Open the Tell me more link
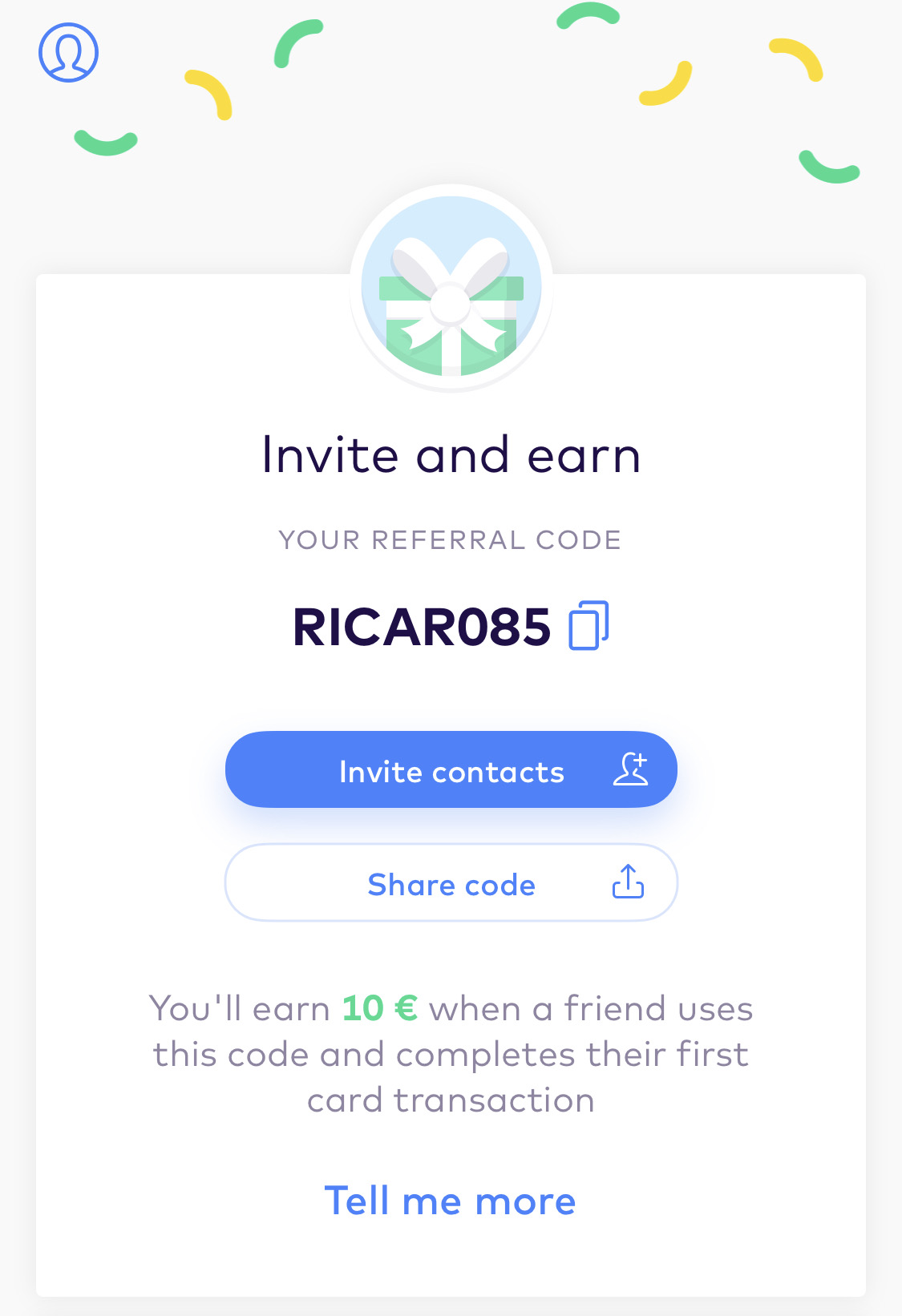Screen dimensions: 902x1316 [x=450, y=1201]
